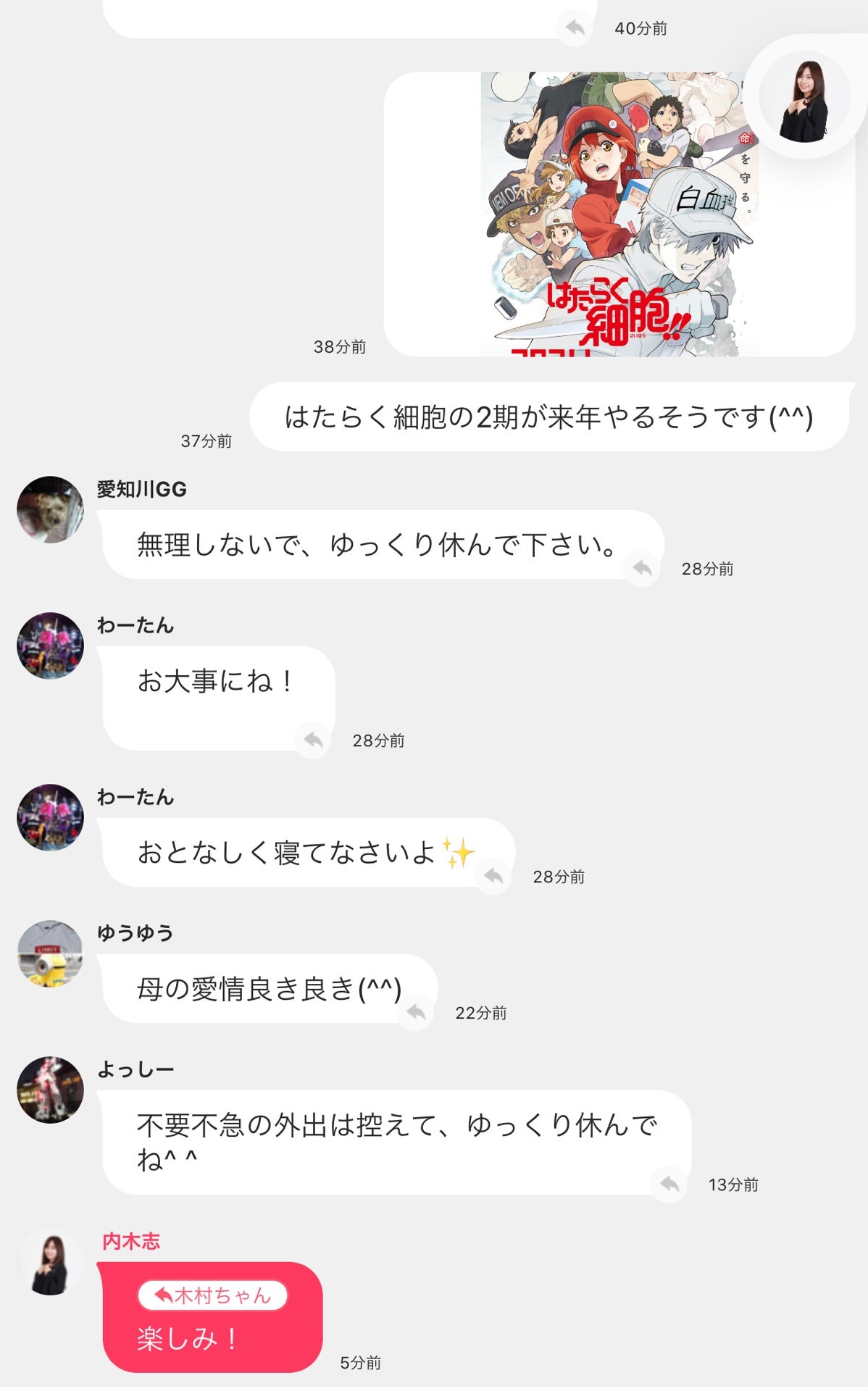
Task: Reply to わーたん's おとなしく寝てなさいよ message
Action: coord(493,876)
